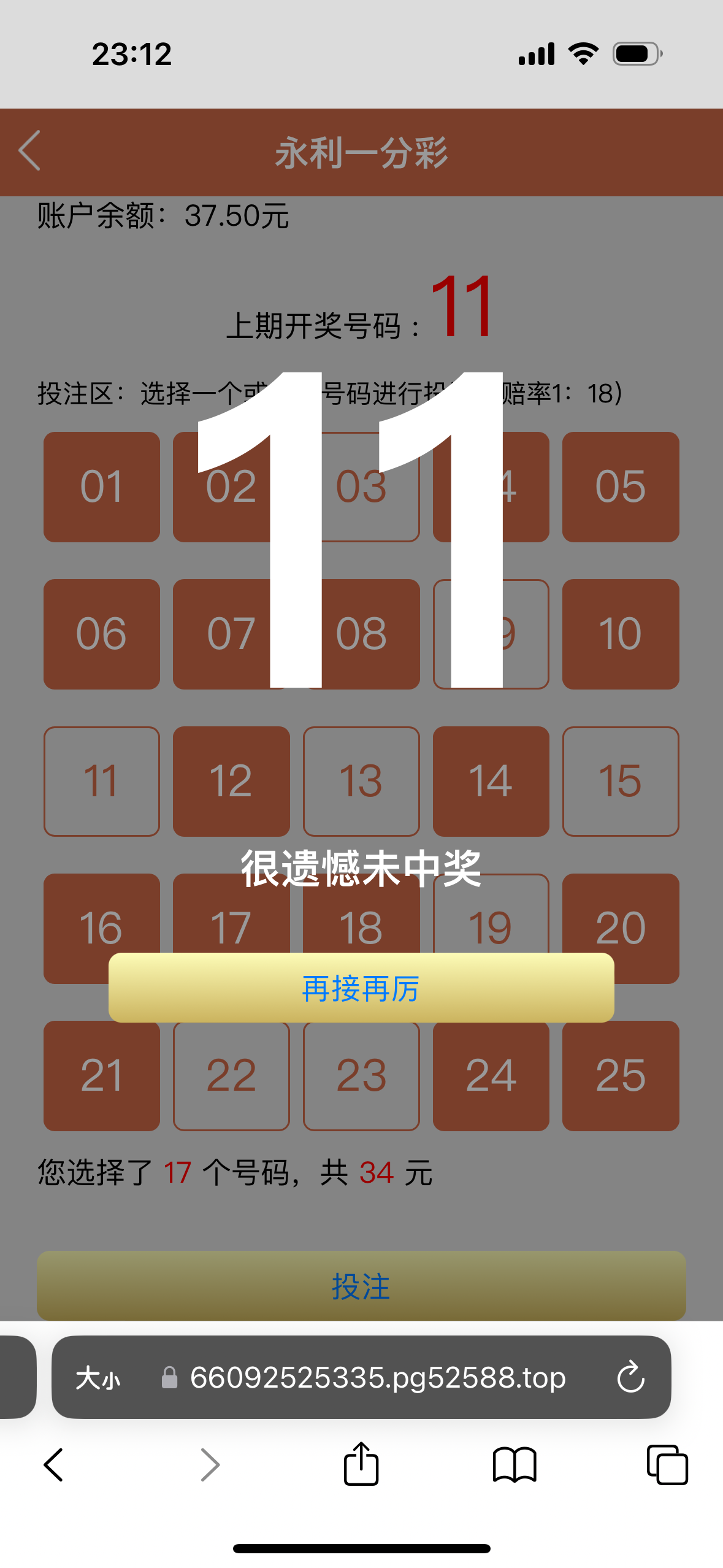Select number 01
The image size is (723, 1568).
102,487
